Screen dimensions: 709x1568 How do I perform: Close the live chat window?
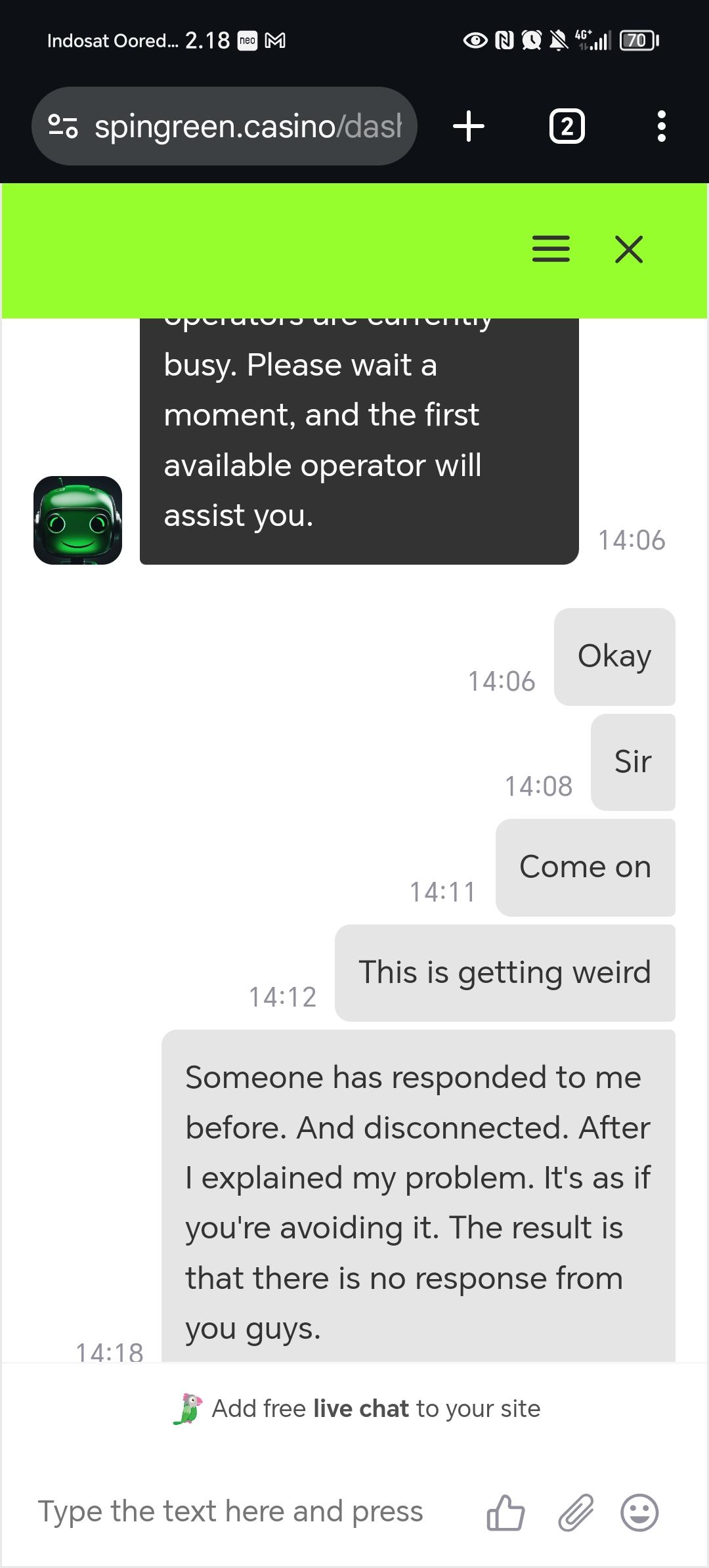(x=629, y=250)
